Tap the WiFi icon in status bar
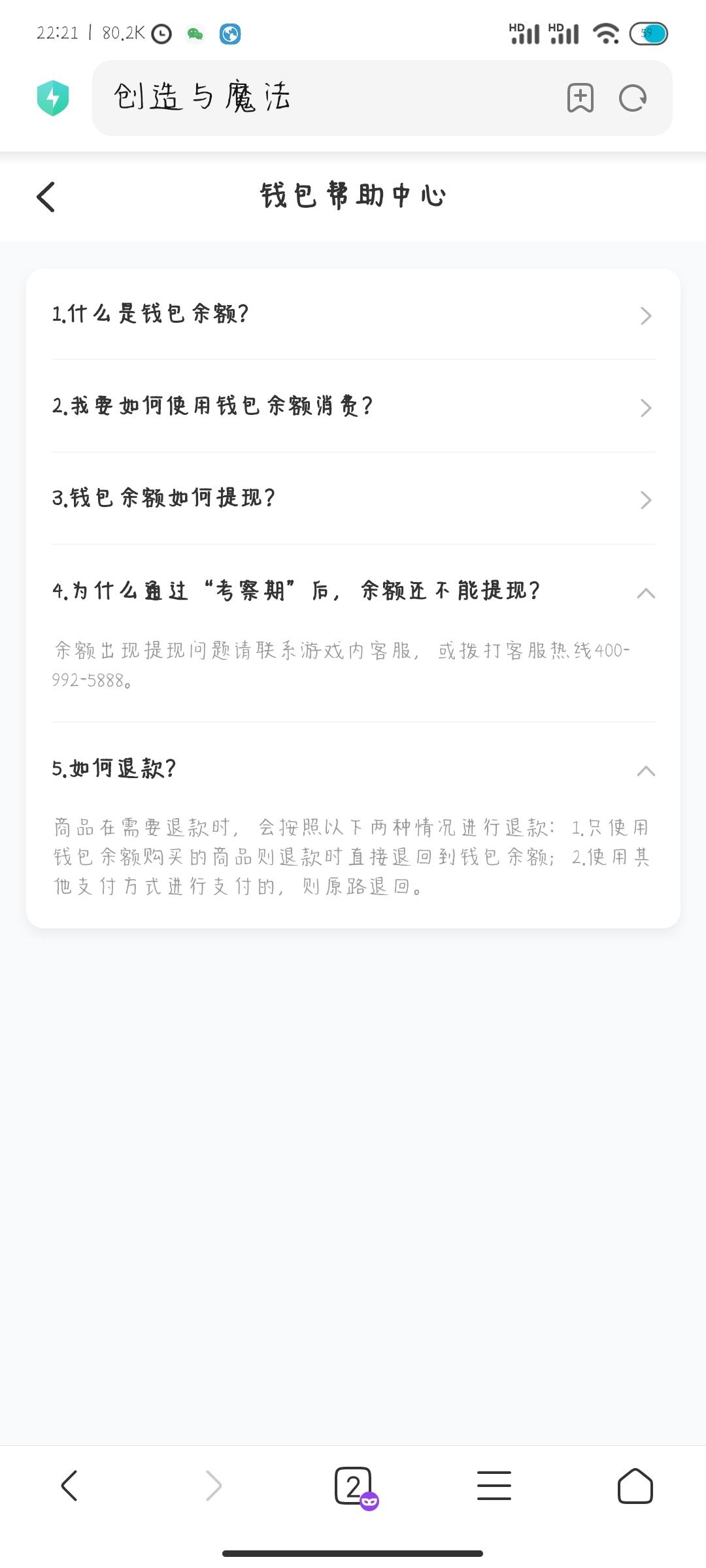The width and height of the screenshot is (706, 1568). [x=607, y=33]
